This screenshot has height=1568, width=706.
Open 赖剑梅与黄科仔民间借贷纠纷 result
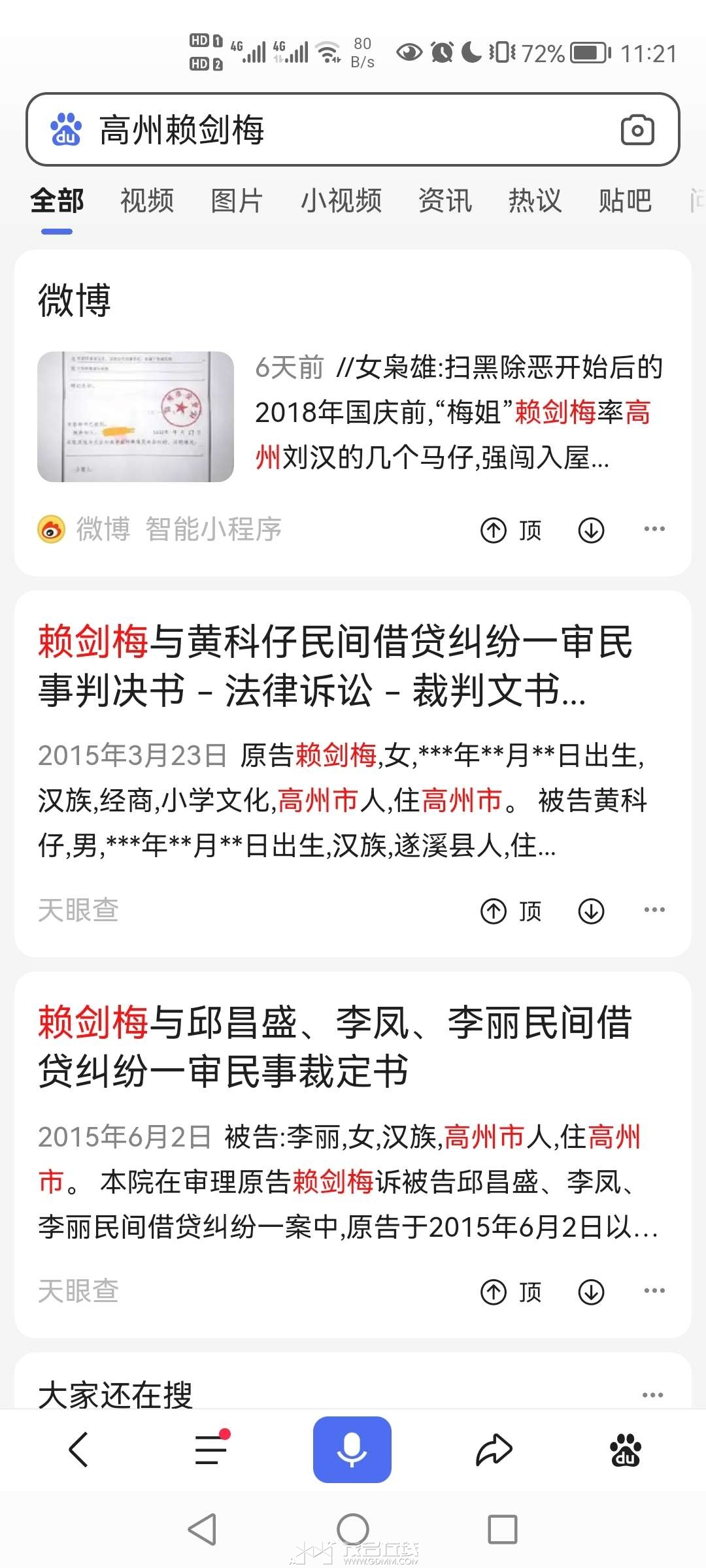tap(335, 665)
